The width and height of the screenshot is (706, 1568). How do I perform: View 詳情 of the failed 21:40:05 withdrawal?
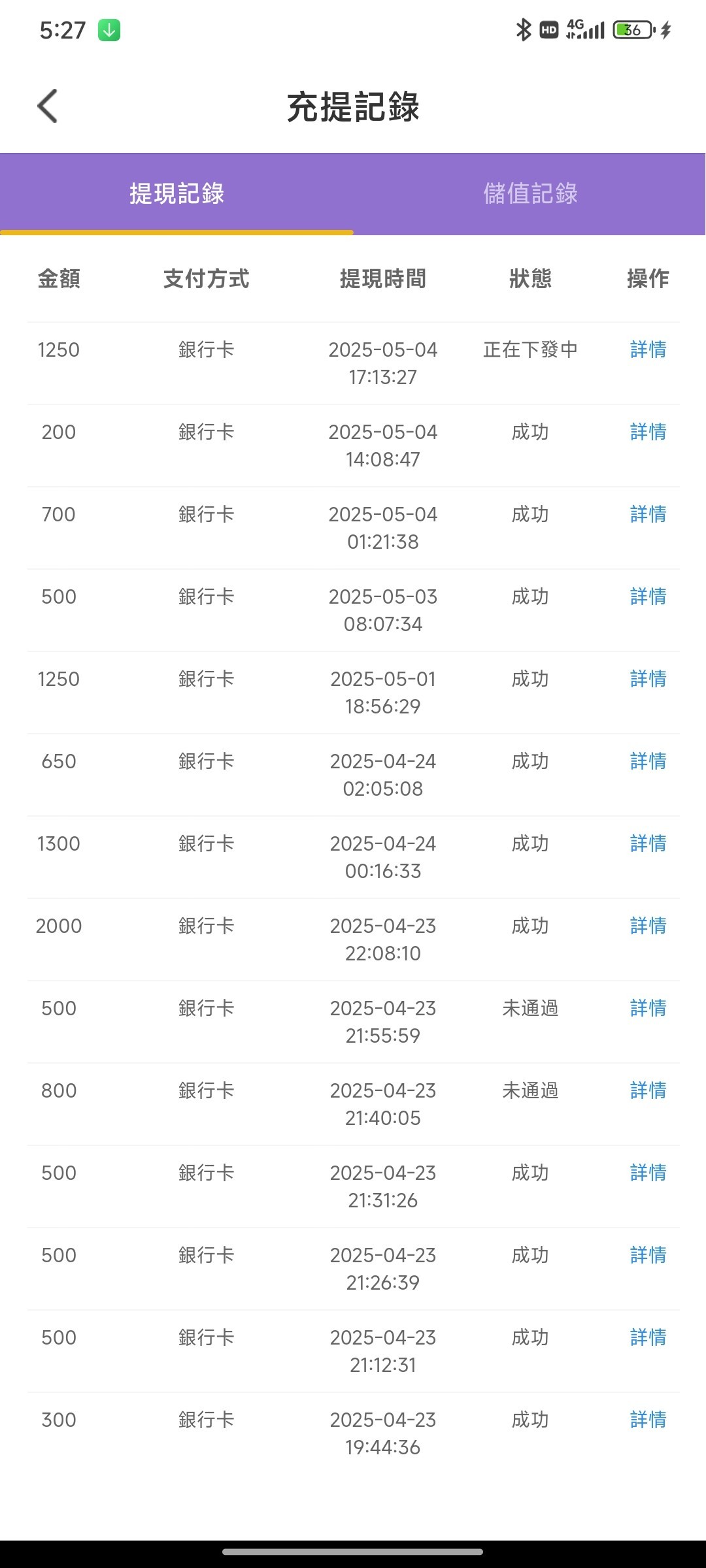[x=648, y=1090]
